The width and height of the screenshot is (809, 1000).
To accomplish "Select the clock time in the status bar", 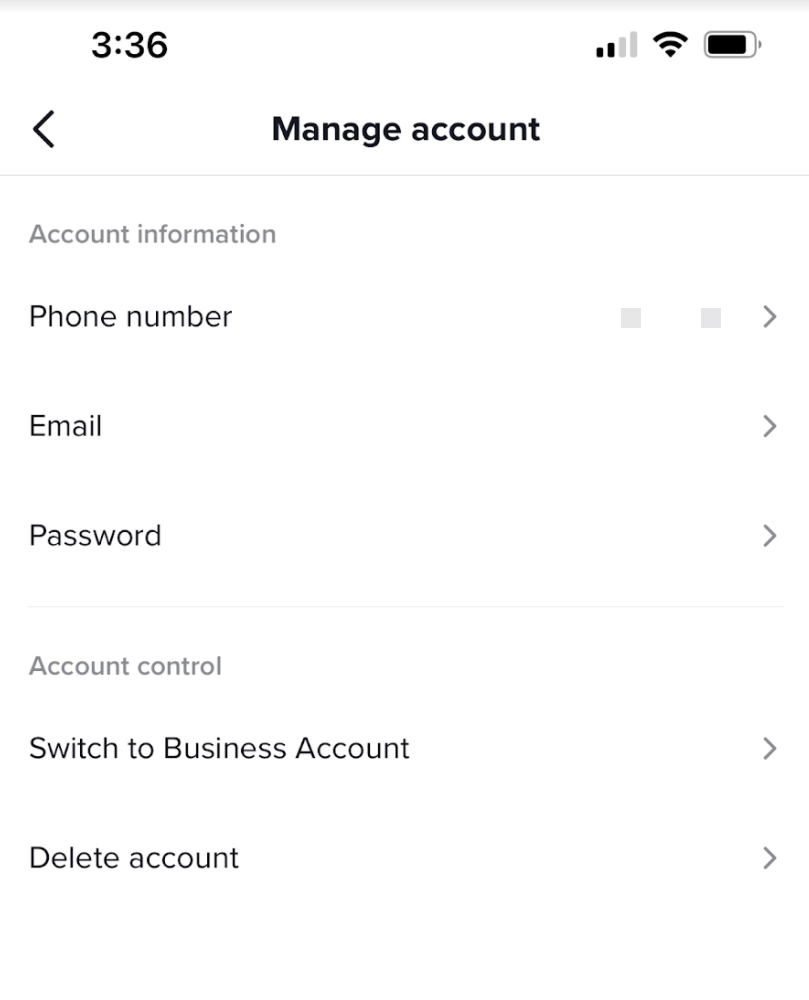I will (131, 44).
